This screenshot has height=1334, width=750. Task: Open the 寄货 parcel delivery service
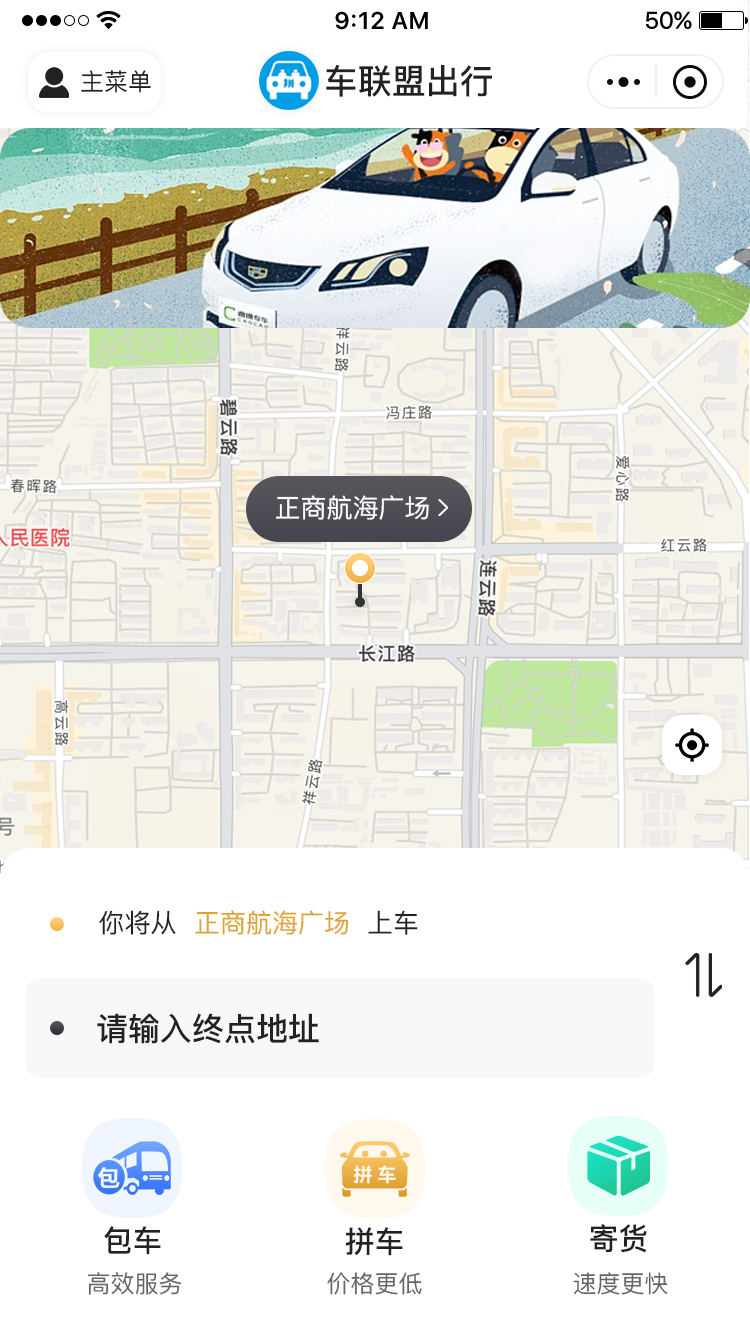pyautogui.click(x=619, y=1200)
